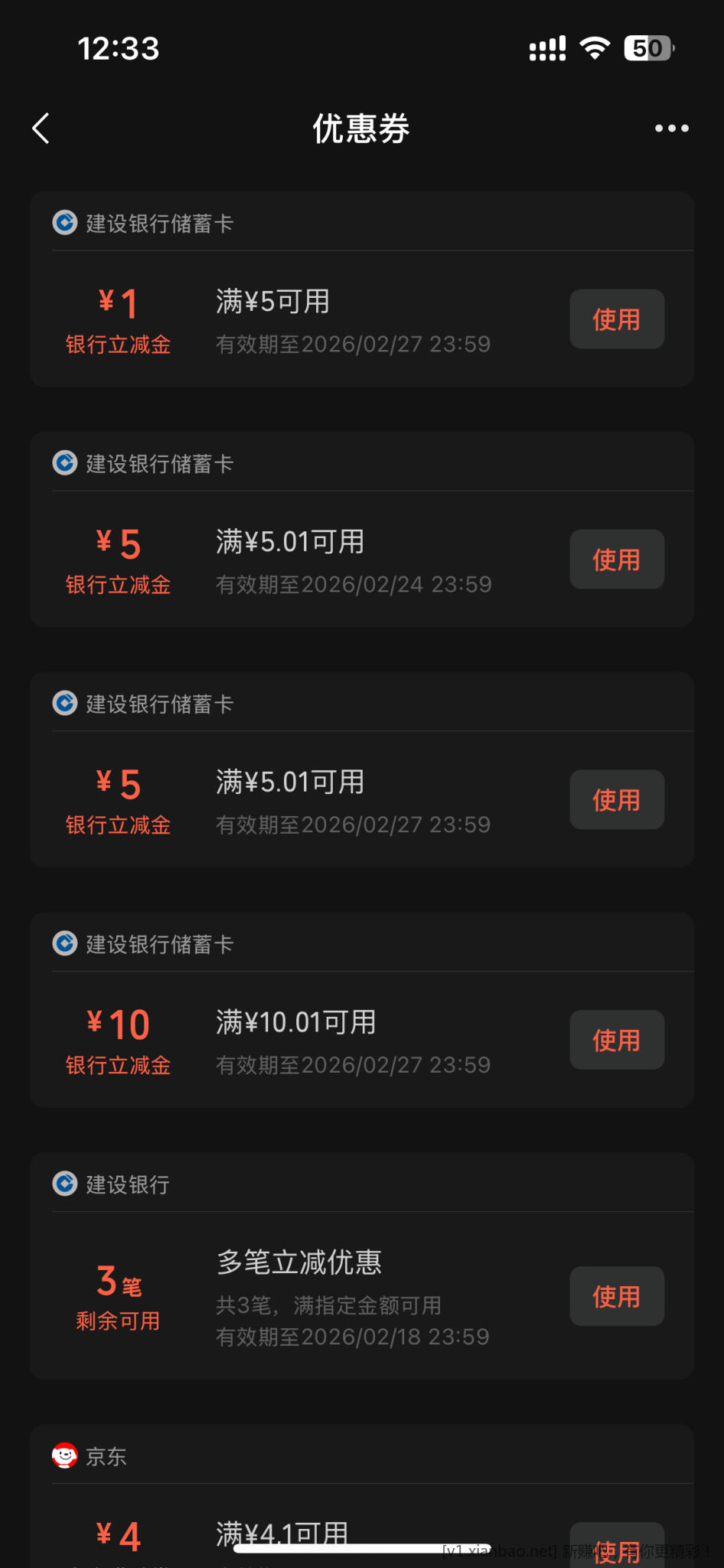Use the ¥5 coupon expiring 2026/02/24
Screen dimensions: 724x1568
click(x=617, y=560)
